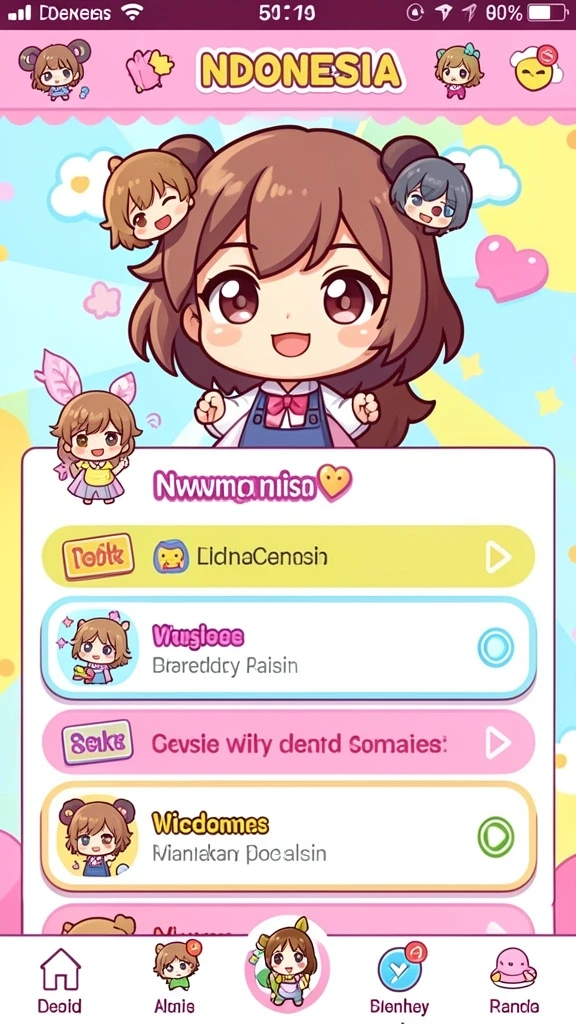Tap the center avatar button in bottom bar
Image resolution: width=576 pixels, height=1024 pixels.
pos(287,966)
